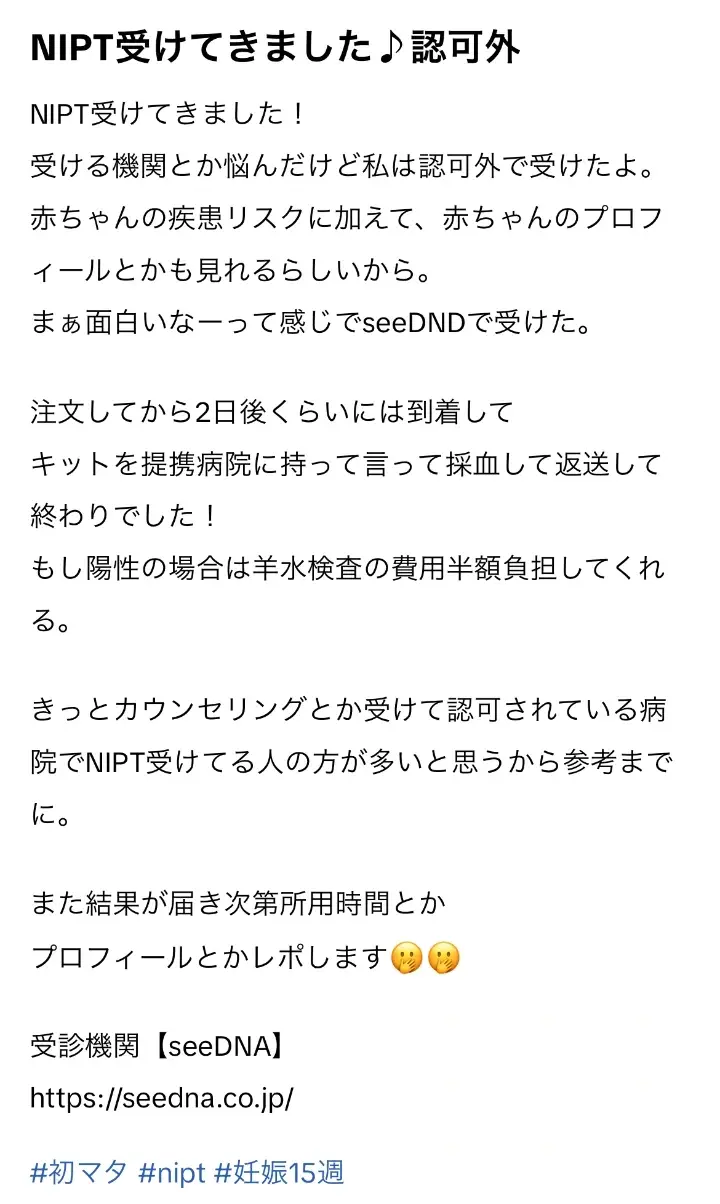Open the #妊娠15週 hashtag
Viewport: 720px width, 1204px height.
[280, 1171]
